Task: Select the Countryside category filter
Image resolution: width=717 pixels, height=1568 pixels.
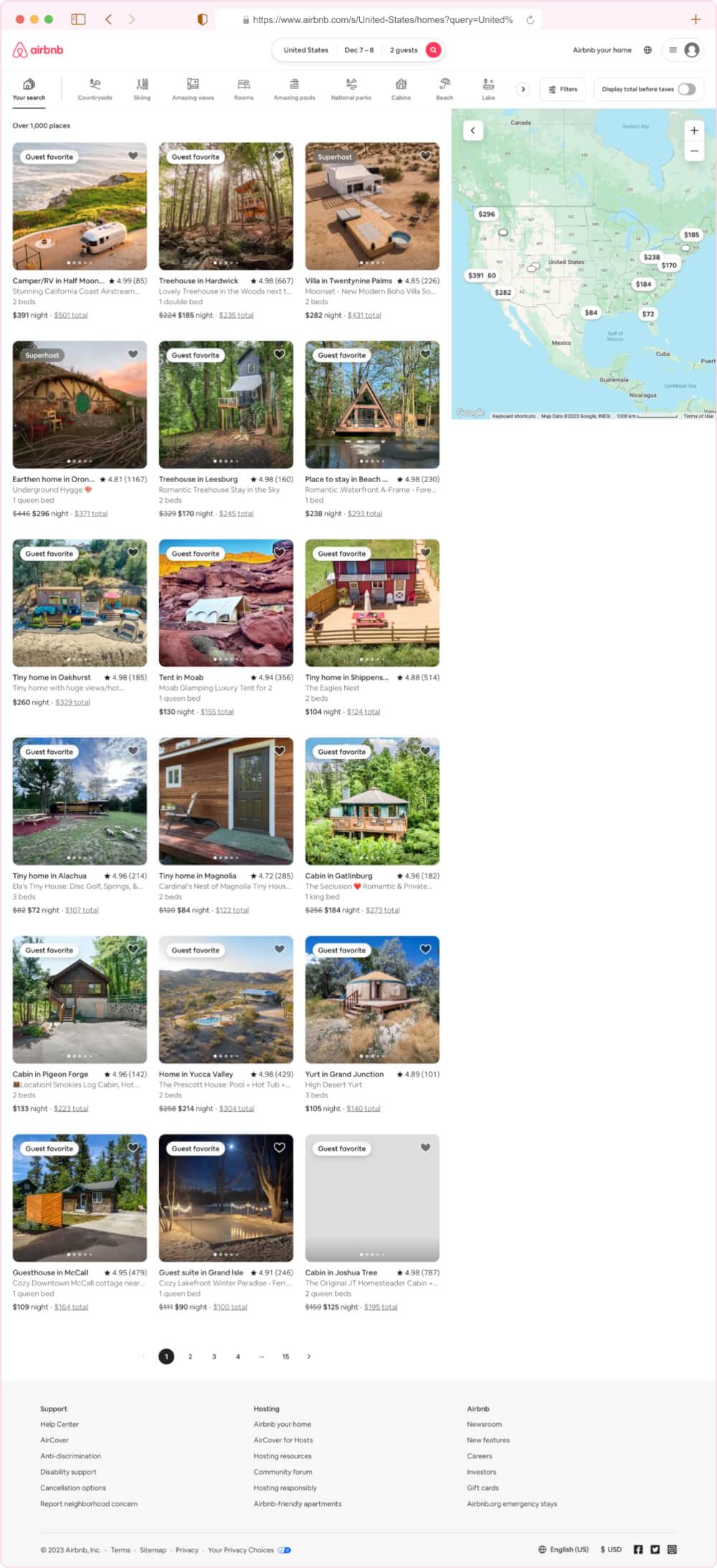Action: [95, 89]
